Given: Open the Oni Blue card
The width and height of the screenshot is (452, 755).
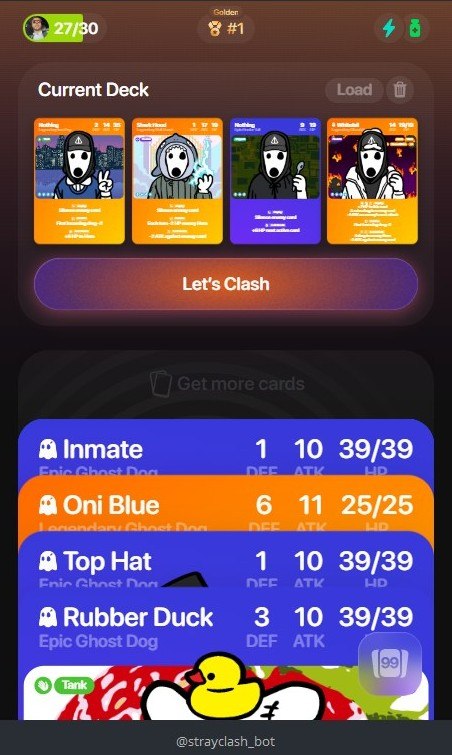Looking at the screenshot, I should pos(226,505).
